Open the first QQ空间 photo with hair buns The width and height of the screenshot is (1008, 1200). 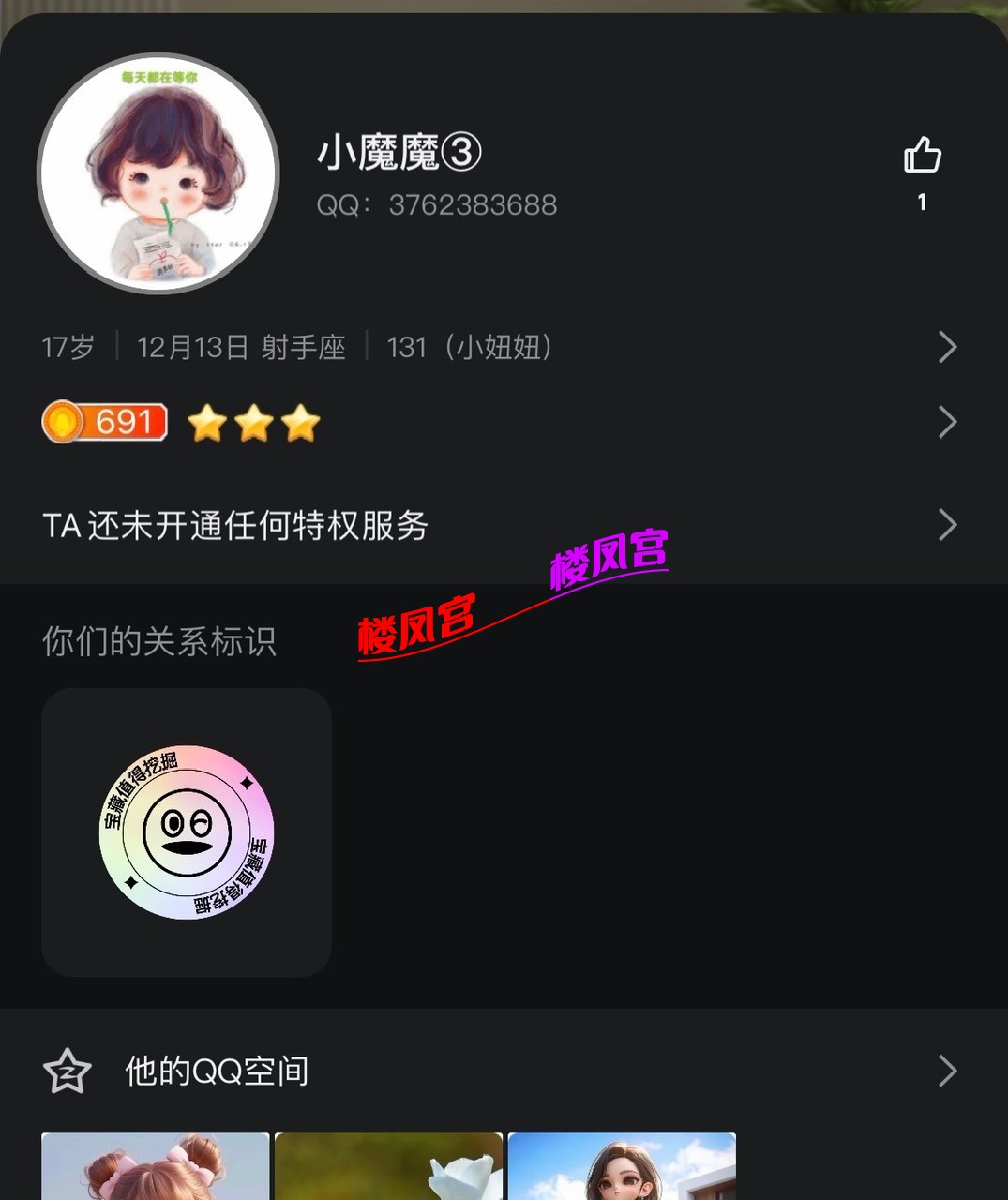point(156,1167)
